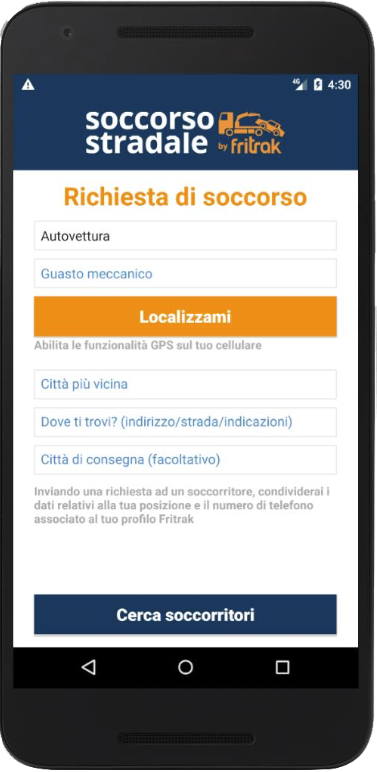Open the Autovettura vehicle type field

pyautogui.click(x=185, y=236)
